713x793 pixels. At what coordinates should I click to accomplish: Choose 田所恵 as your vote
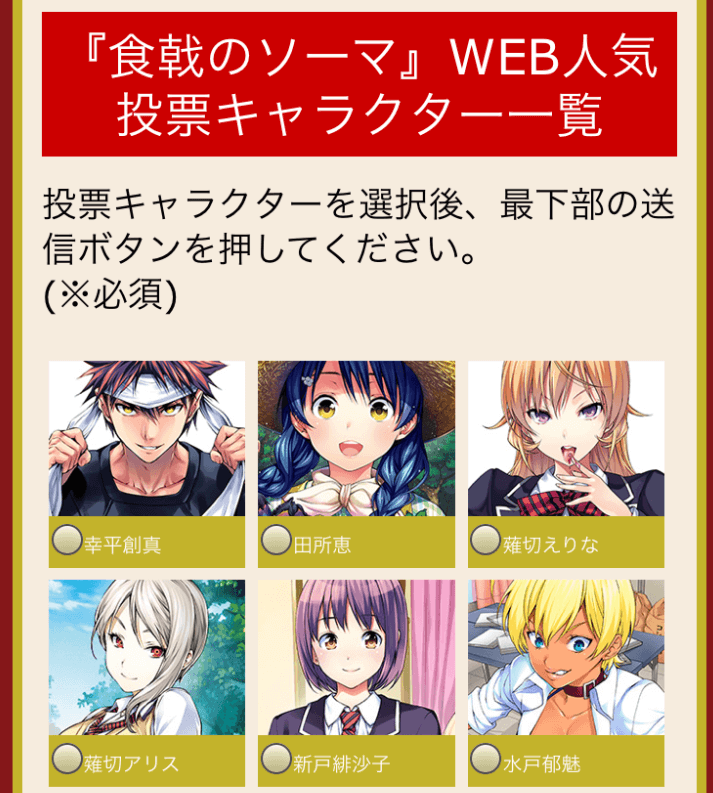coord(276,540)
